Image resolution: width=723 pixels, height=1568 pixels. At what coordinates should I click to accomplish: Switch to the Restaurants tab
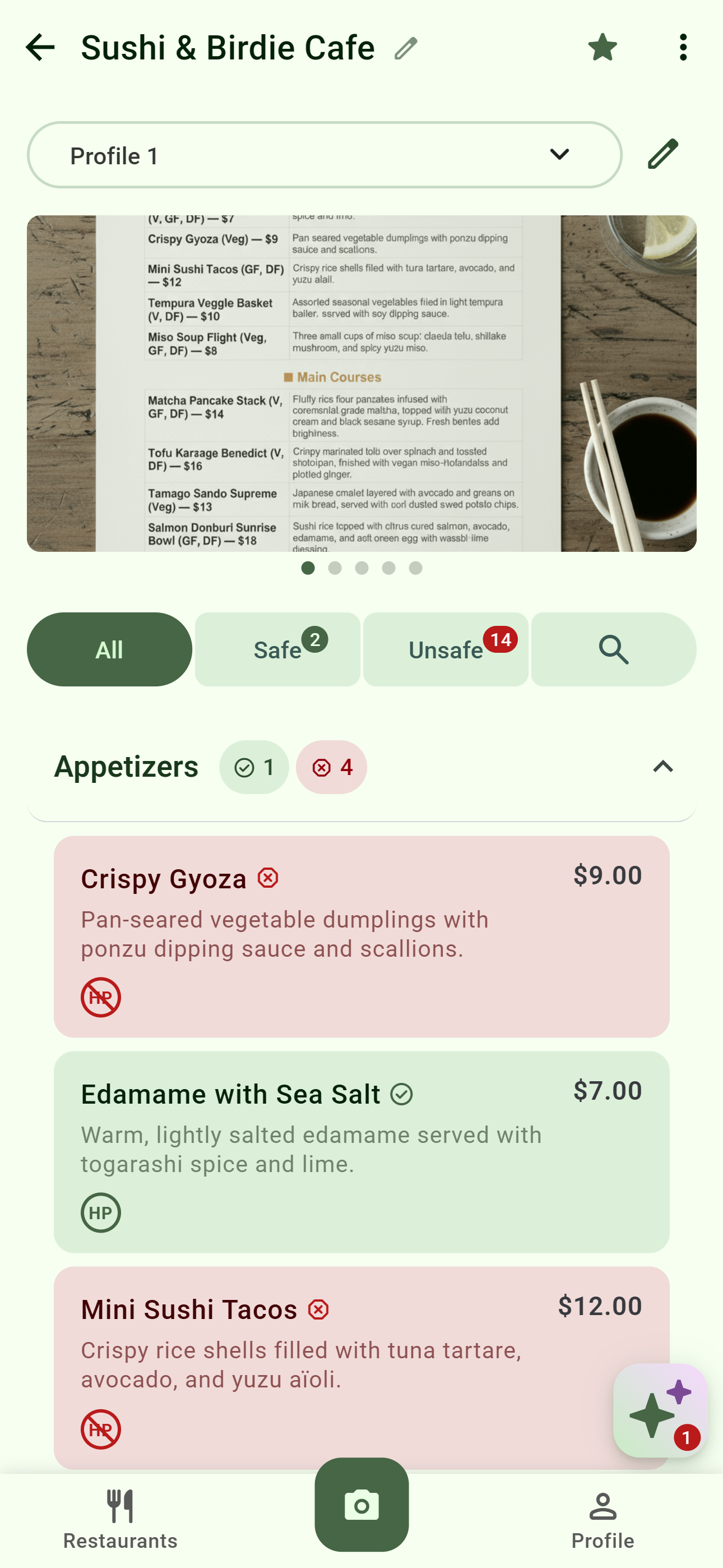[x=121, y=1519]
